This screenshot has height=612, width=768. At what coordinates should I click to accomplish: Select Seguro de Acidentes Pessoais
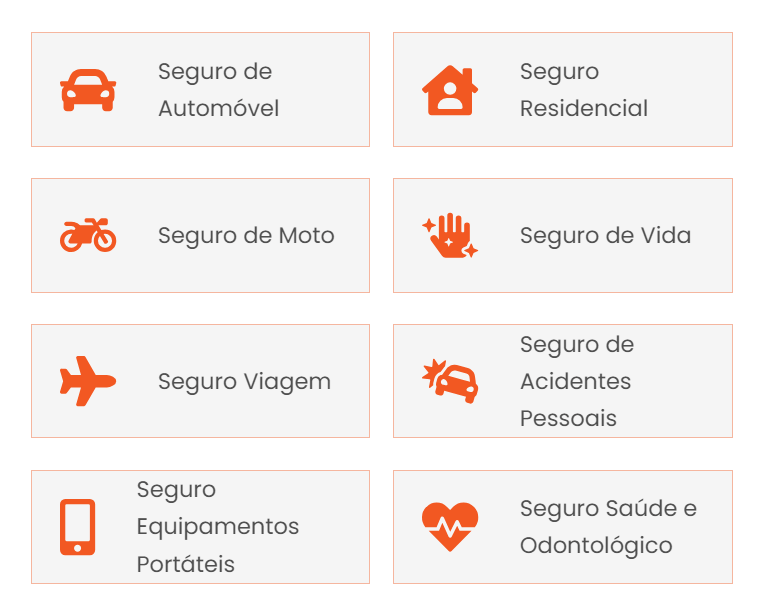[562, 381]
